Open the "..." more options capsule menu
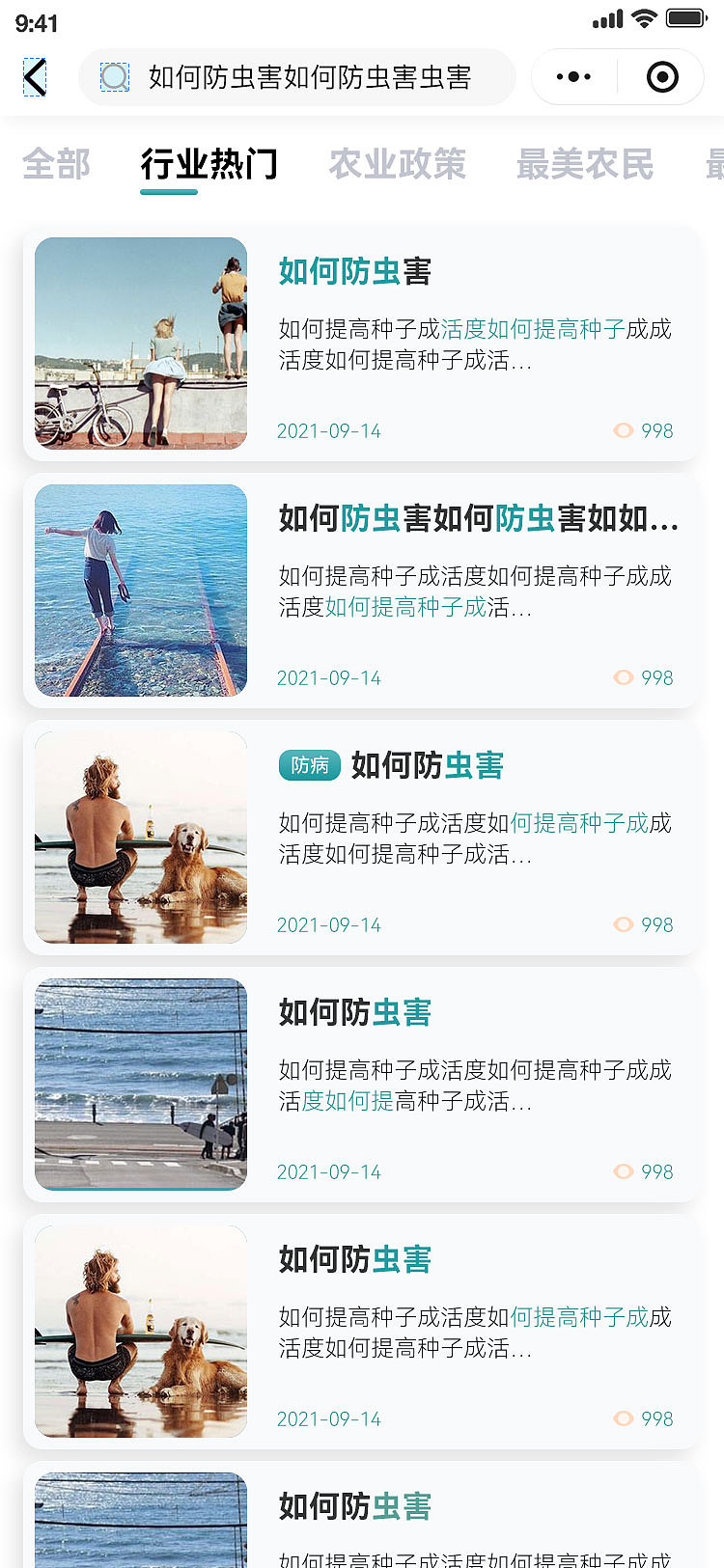This screenshot has height=1568, width=724. click(x=573, y=76)
